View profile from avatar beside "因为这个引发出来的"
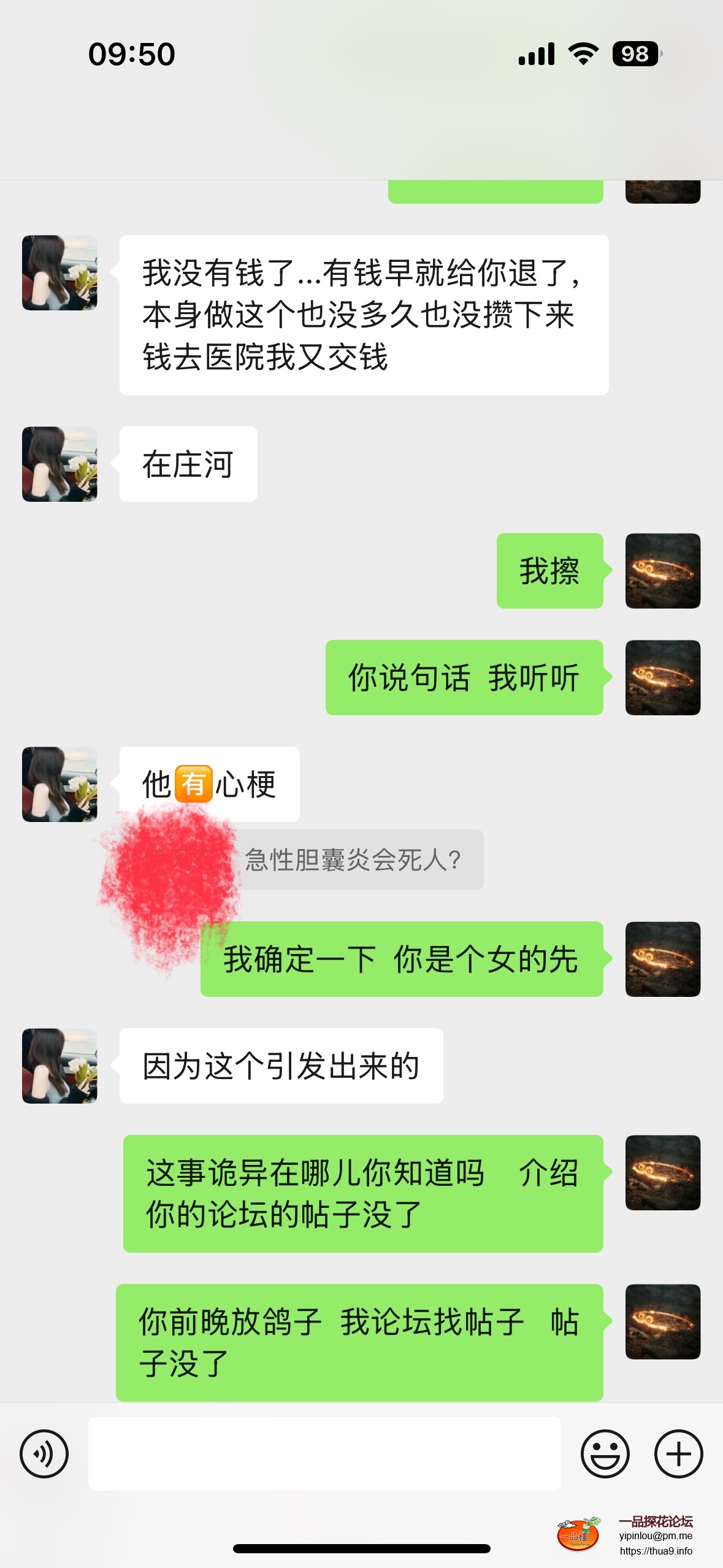Screen dimensions: 723x1568 pyautogui.click(x=59, y=1066)
